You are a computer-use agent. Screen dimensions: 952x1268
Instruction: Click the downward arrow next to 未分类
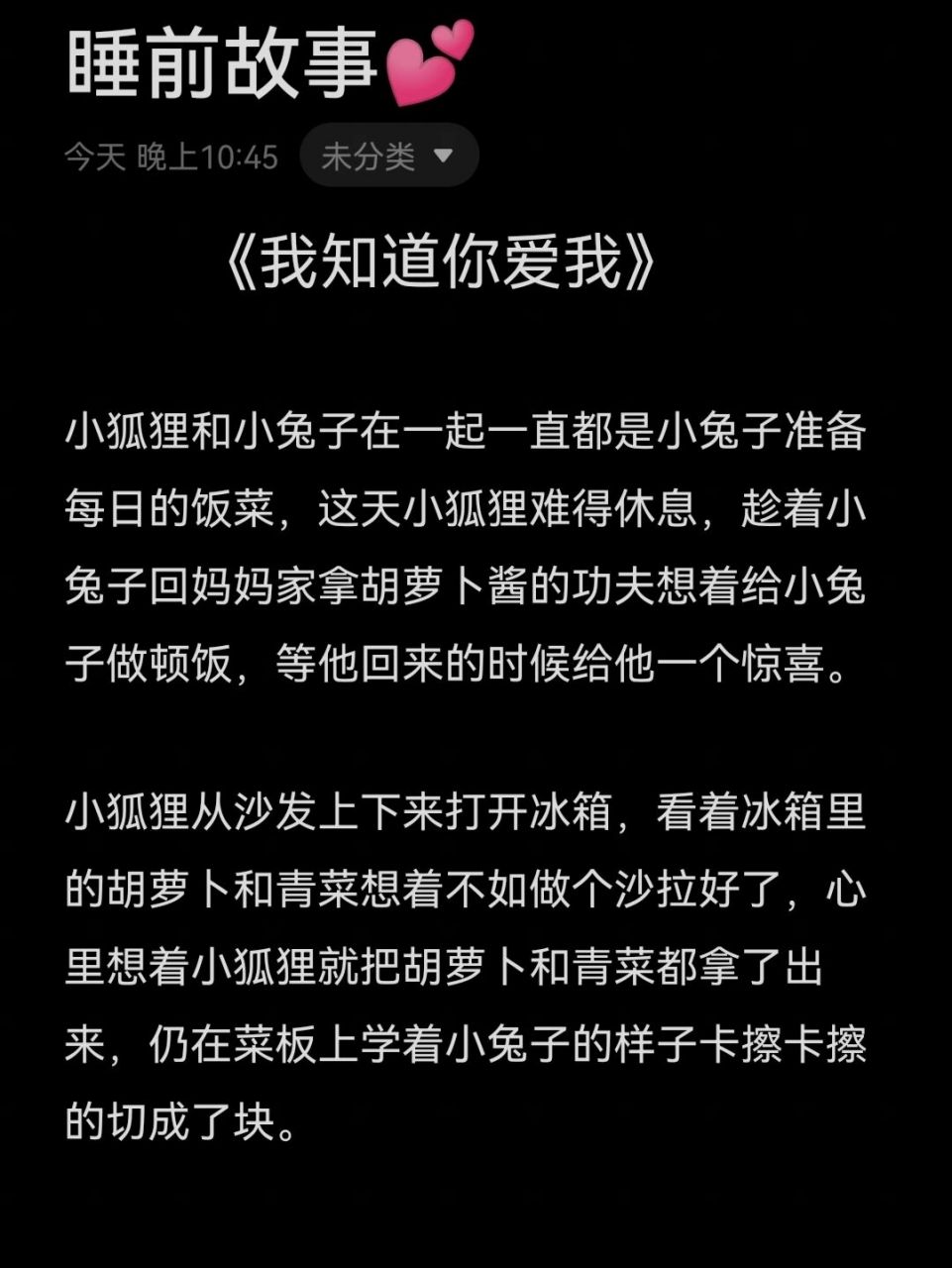click(x=443, y=155)
